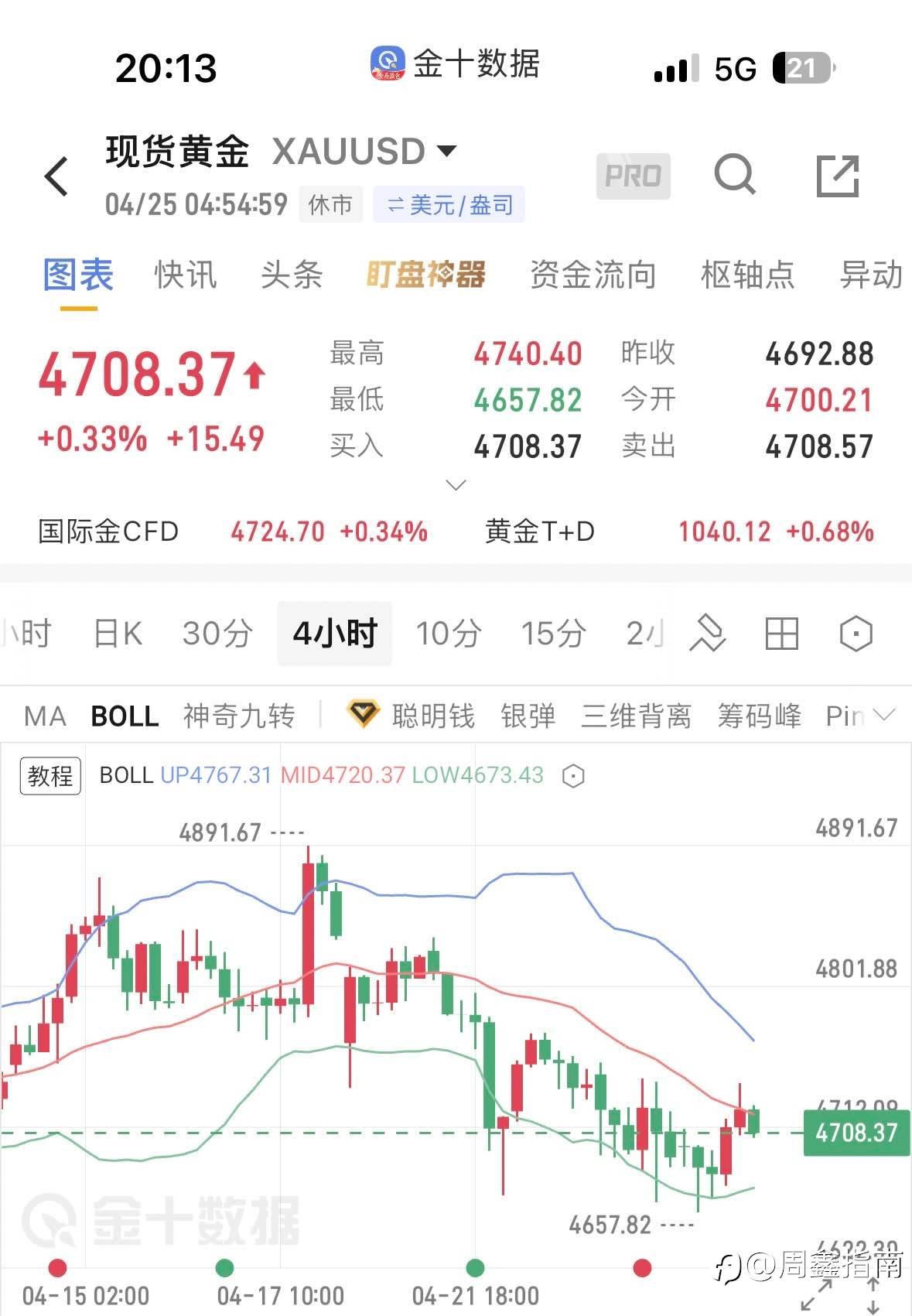
Task: Switch unit via 美元/盎司 chip
Action: pos(449,205)
